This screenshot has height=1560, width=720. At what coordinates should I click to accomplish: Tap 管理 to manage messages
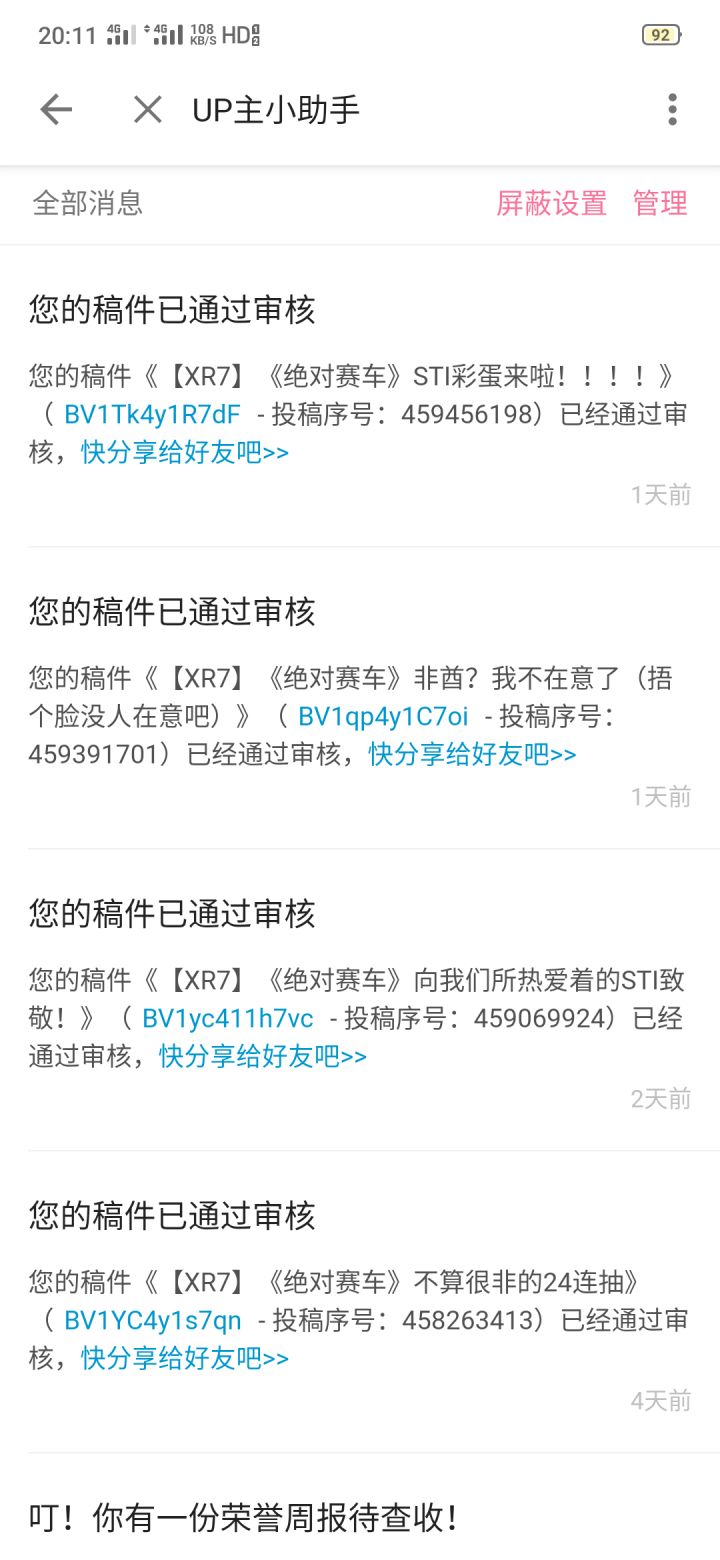[x=660, y=203]
